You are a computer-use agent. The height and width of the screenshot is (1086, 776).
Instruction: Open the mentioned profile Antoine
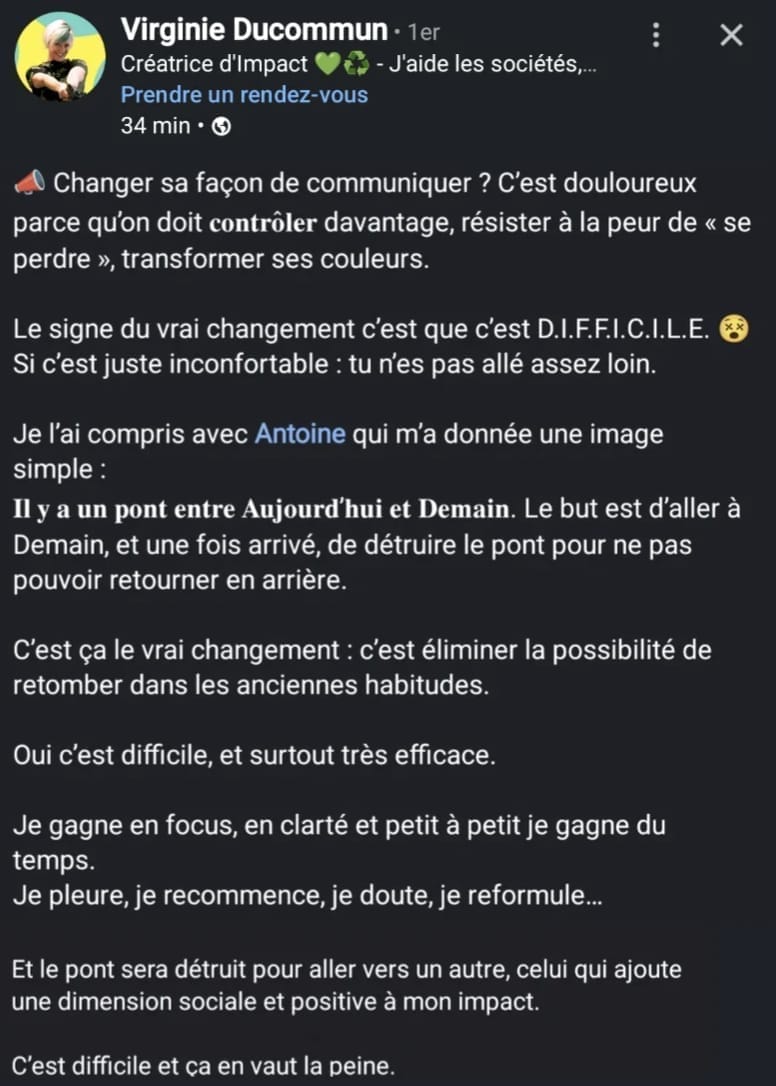tap(300, 435)
